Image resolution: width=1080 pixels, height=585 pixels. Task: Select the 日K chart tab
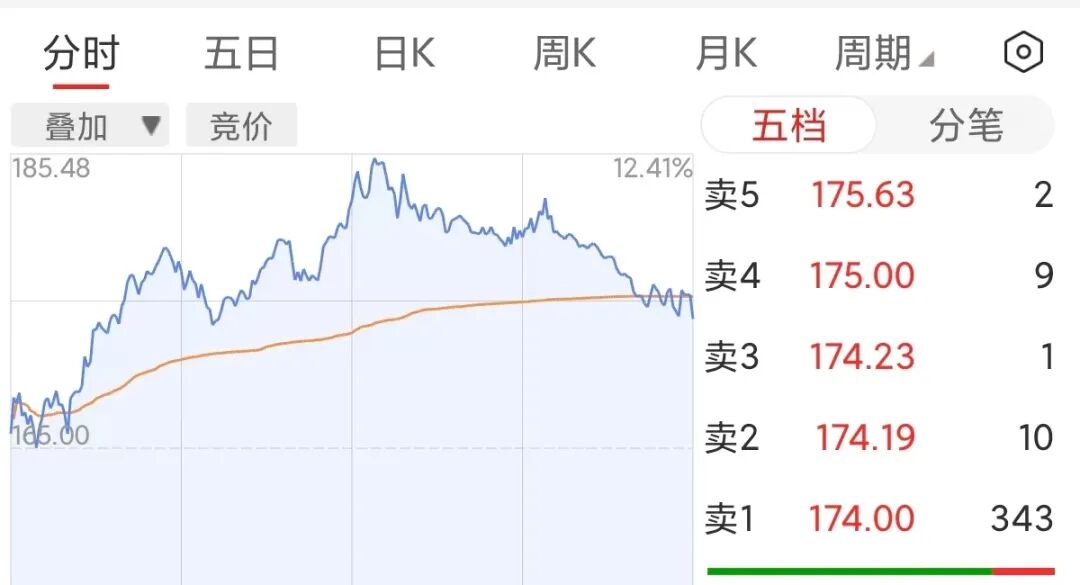[x=404, y=53]
